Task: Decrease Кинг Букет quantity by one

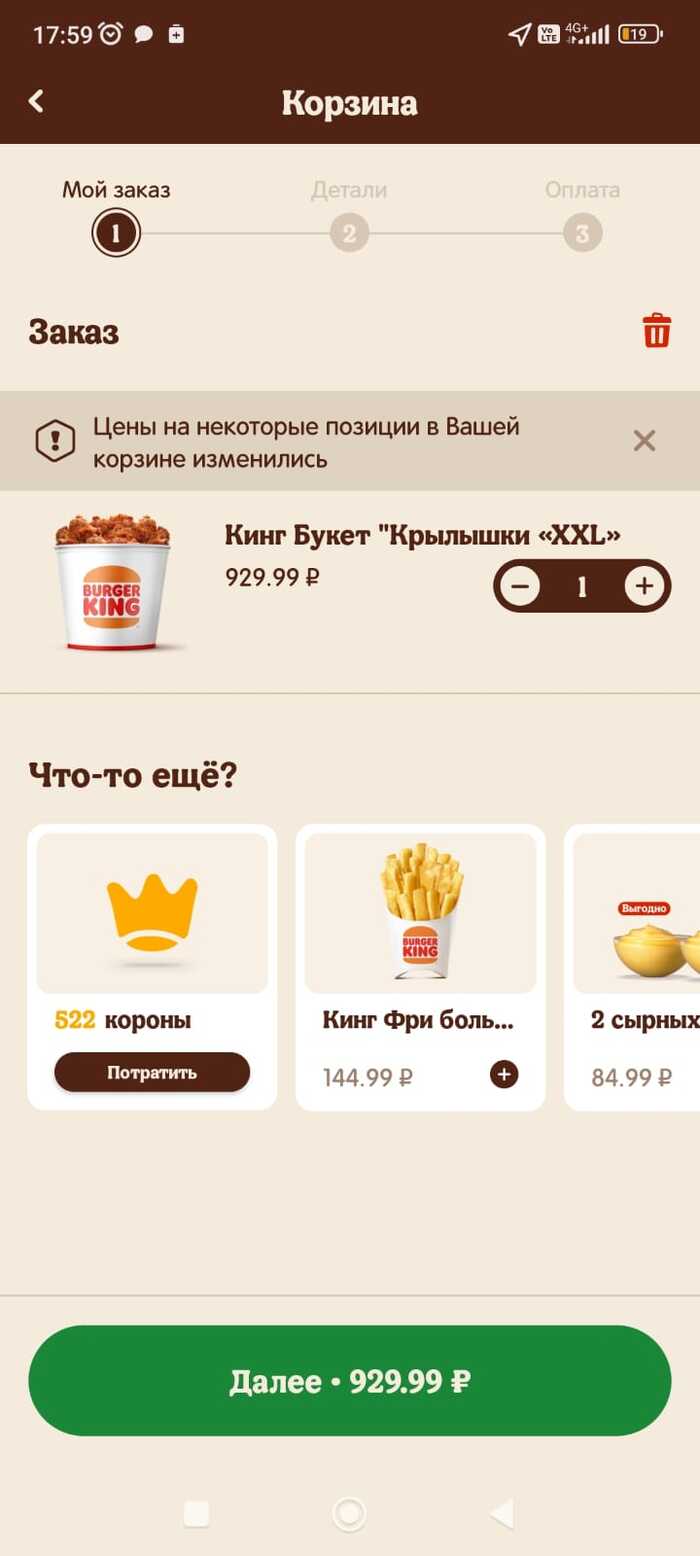Action: coord(520,586)
